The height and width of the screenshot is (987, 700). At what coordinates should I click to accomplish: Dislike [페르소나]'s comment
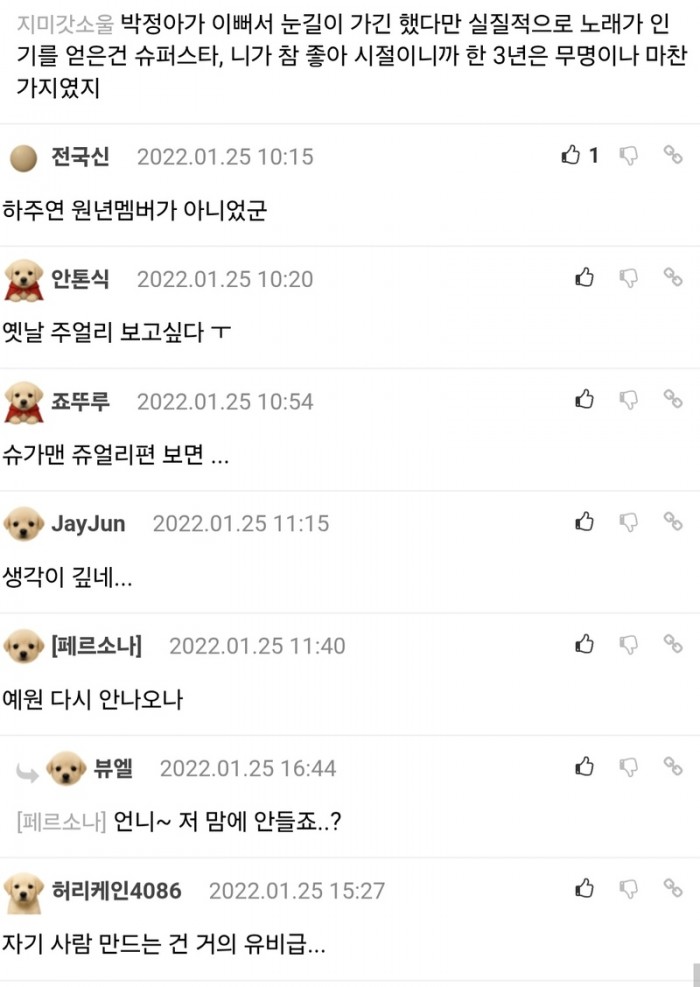(x=629, y=645)
